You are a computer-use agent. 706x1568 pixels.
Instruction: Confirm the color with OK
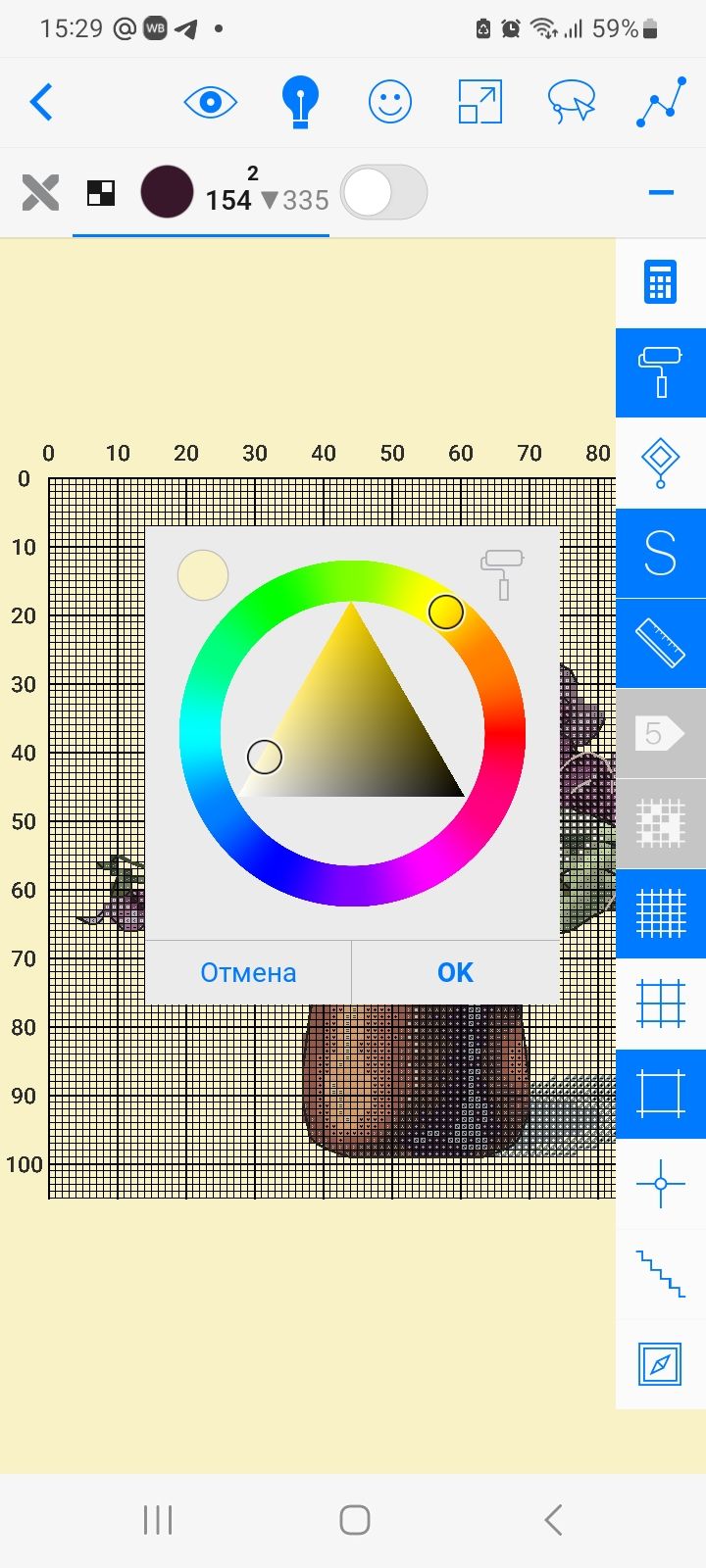[x=455, y=972]
